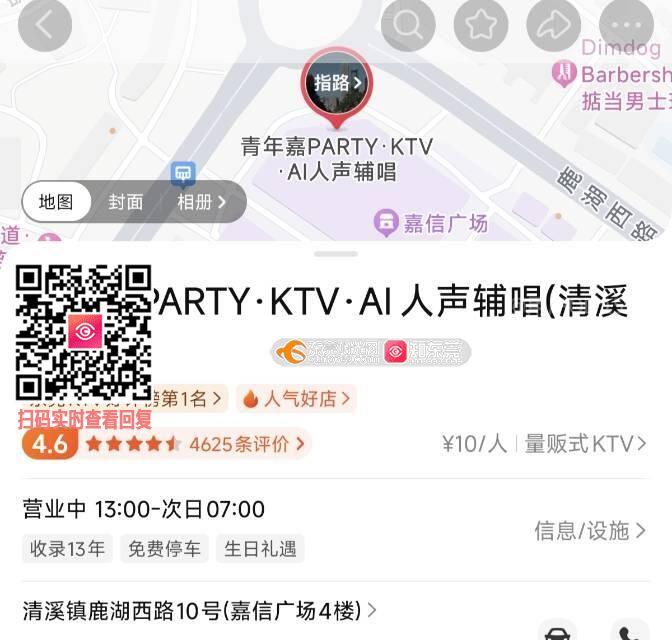The width and height of the screenshot is (672, 640).
Task: Open the 人气好店 badge
Action: [297, 399]
